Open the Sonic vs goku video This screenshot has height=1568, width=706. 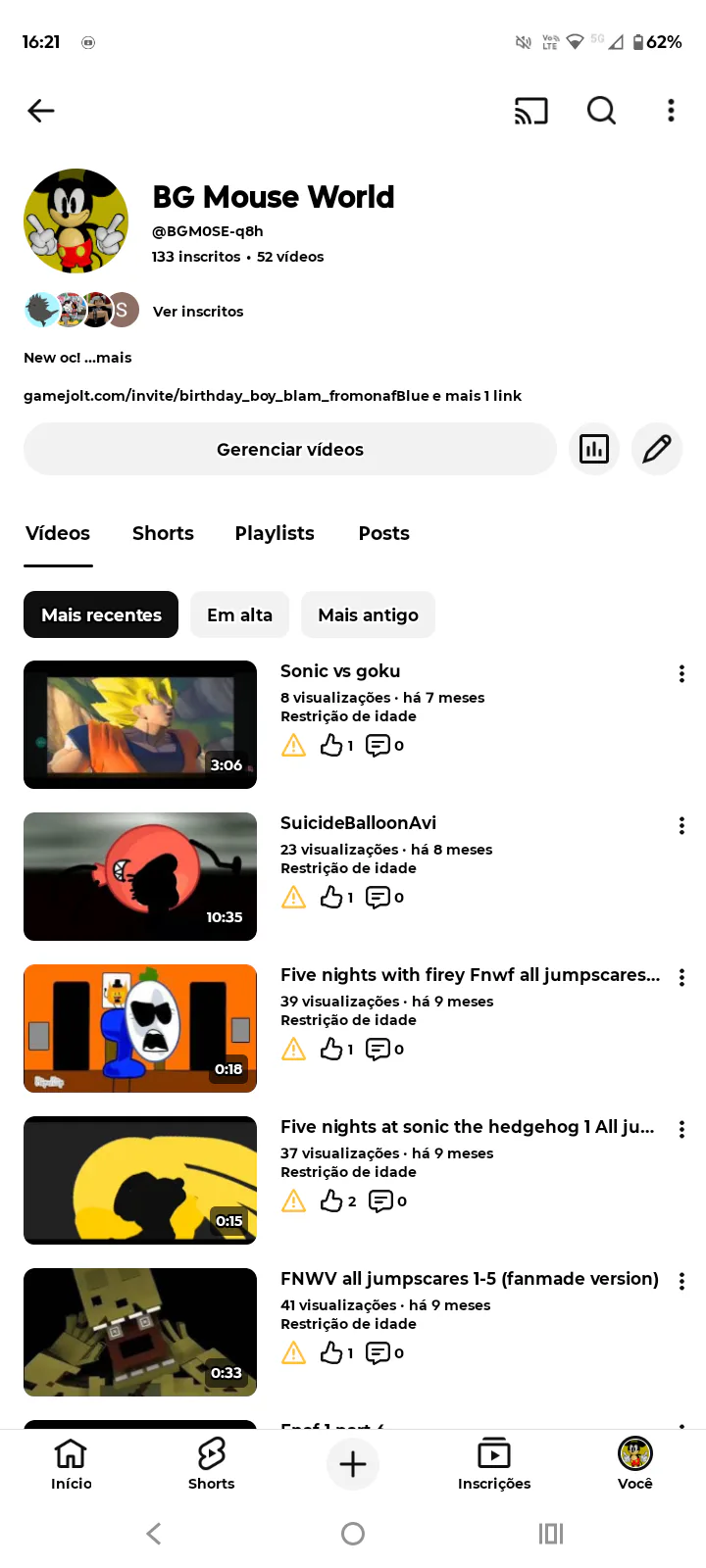click(x=140, y=724)
